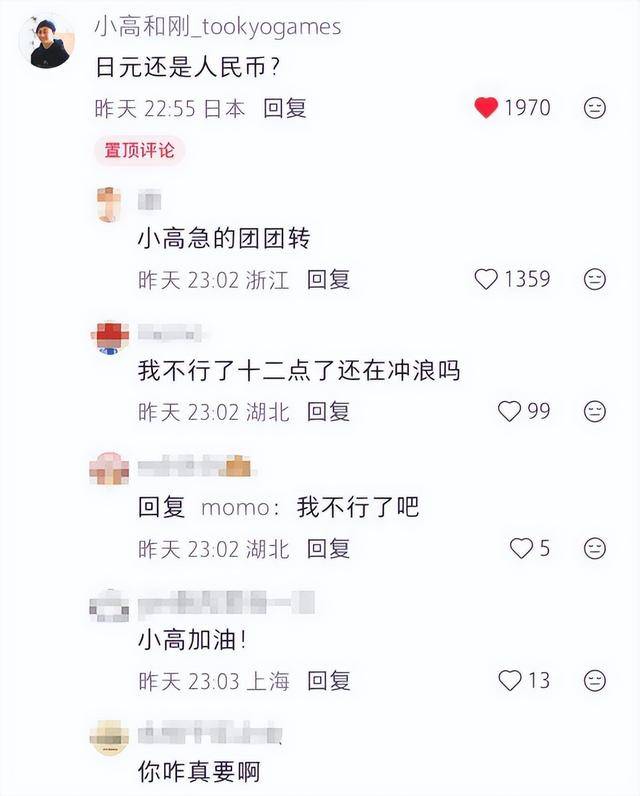The width and height of the screenshot is (640, 796).
Task: Reply to the comment 小高加油！
Action: pyautogui.click(x=328, y=681)
